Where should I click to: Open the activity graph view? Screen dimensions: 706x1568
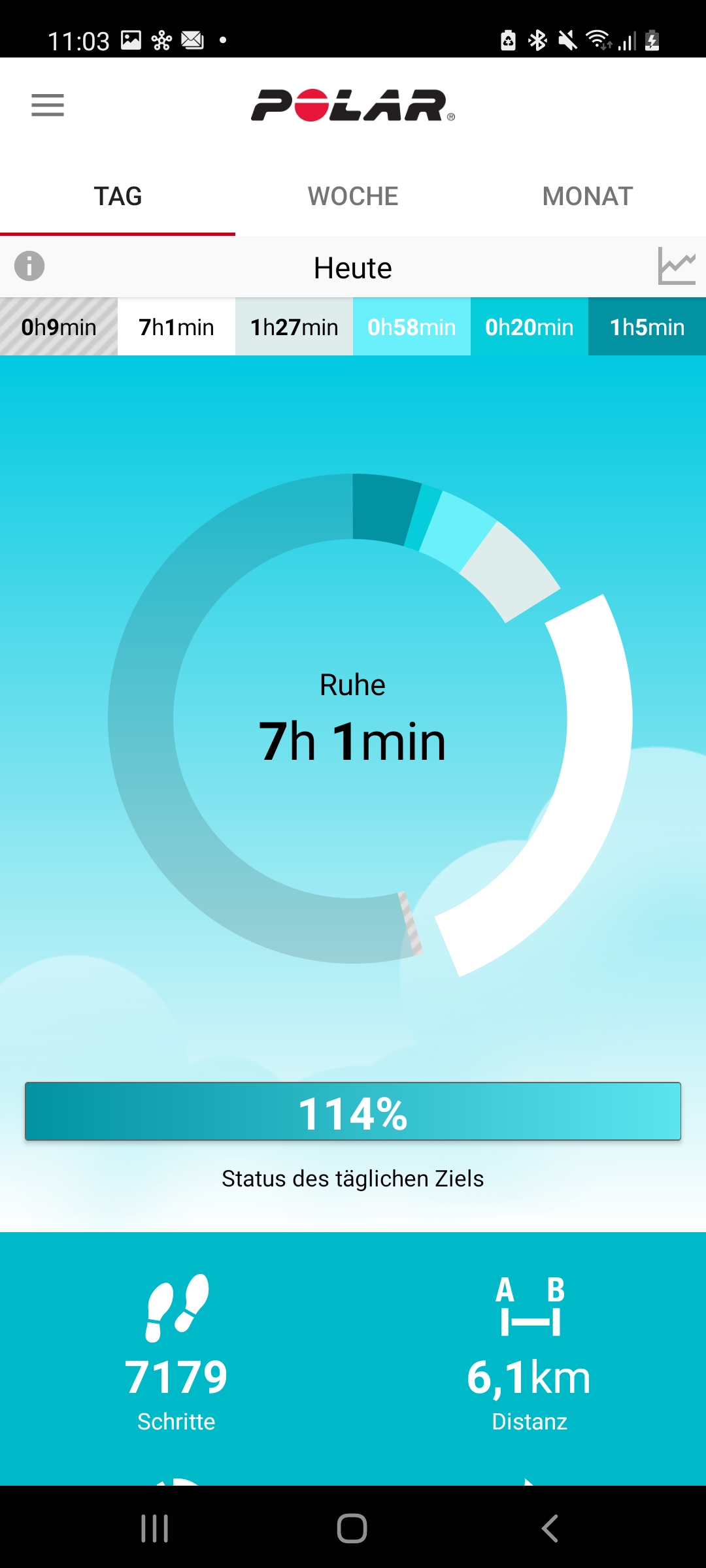click(x=676, y=267)
